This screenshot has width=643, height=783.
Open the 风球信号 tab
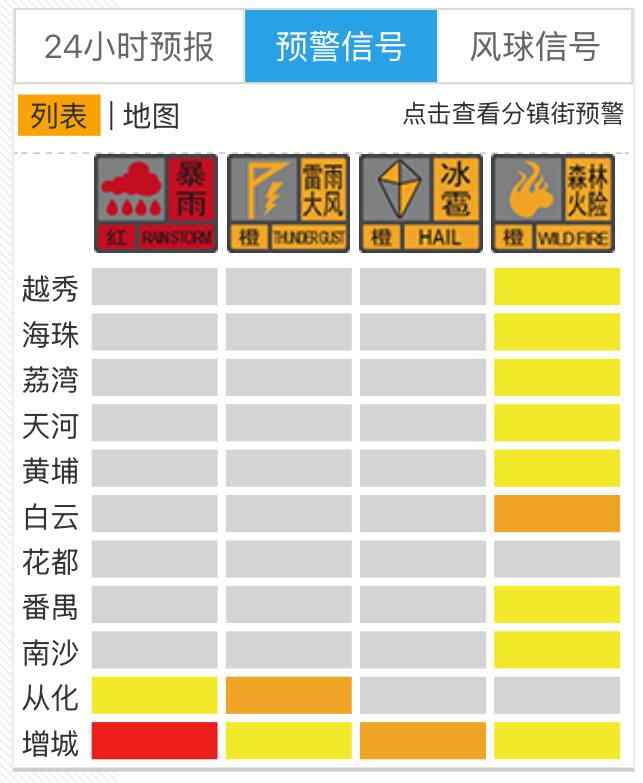[x=534, y=46]
